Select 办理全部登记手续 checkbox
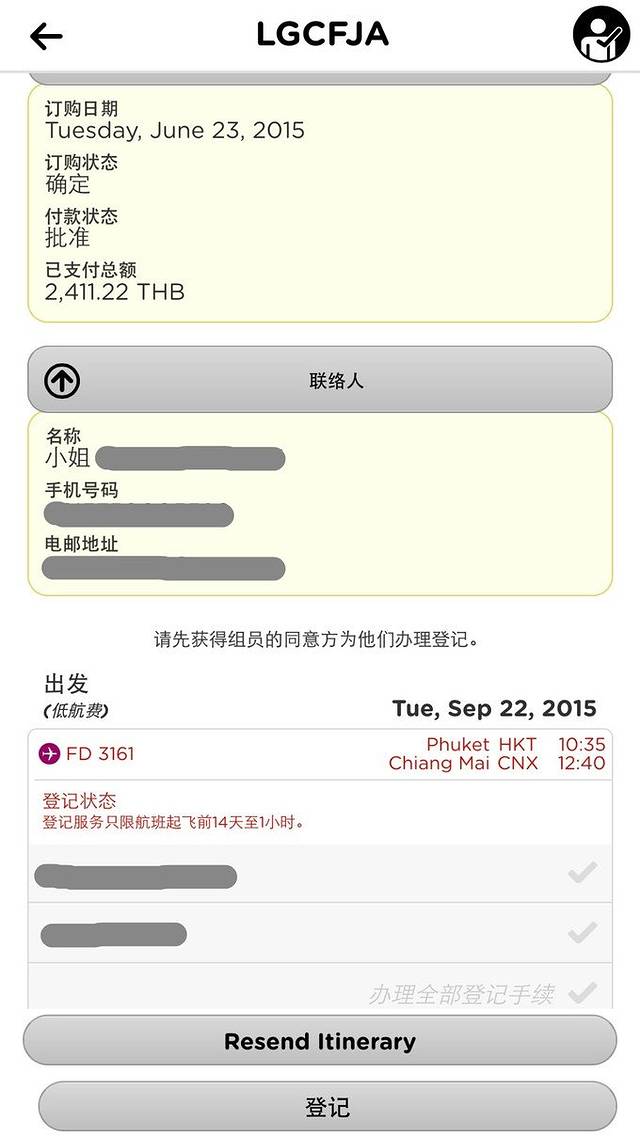640x1137 pixels. (582, 993)
